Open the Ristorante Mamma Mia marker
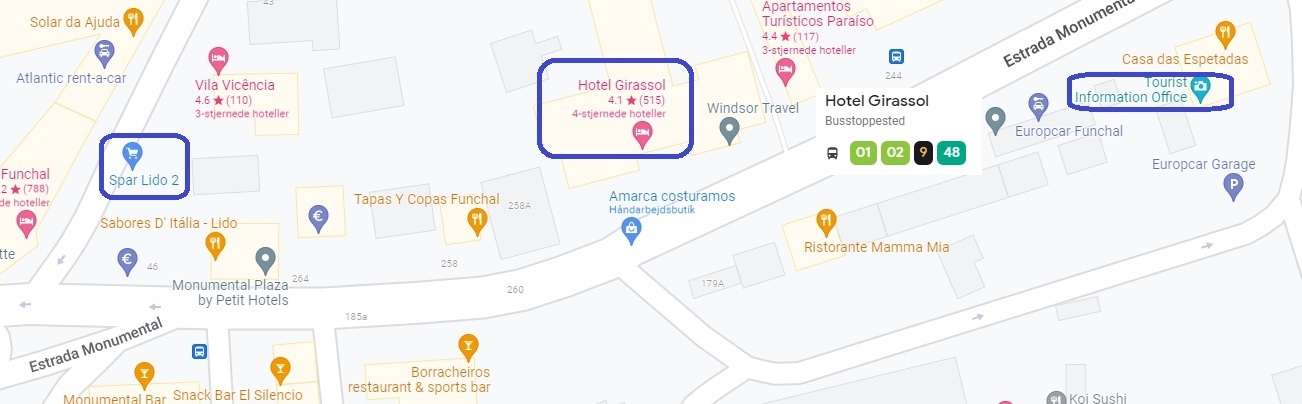 point(825,220)
